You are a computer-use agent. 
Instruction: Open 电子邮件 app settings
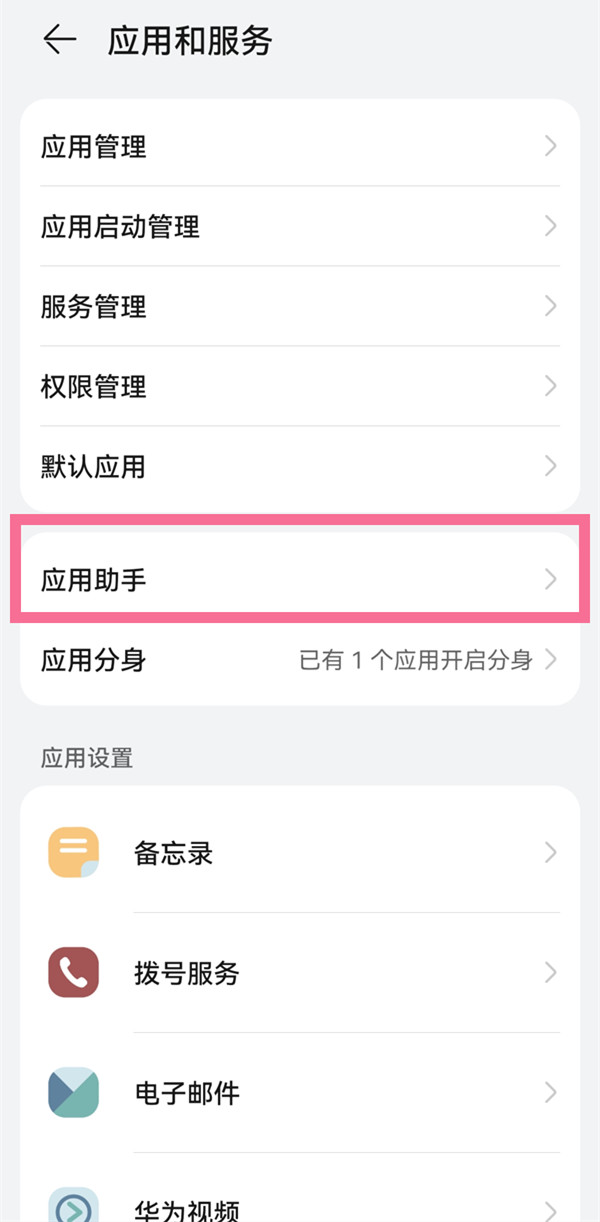click(299, 1092)
